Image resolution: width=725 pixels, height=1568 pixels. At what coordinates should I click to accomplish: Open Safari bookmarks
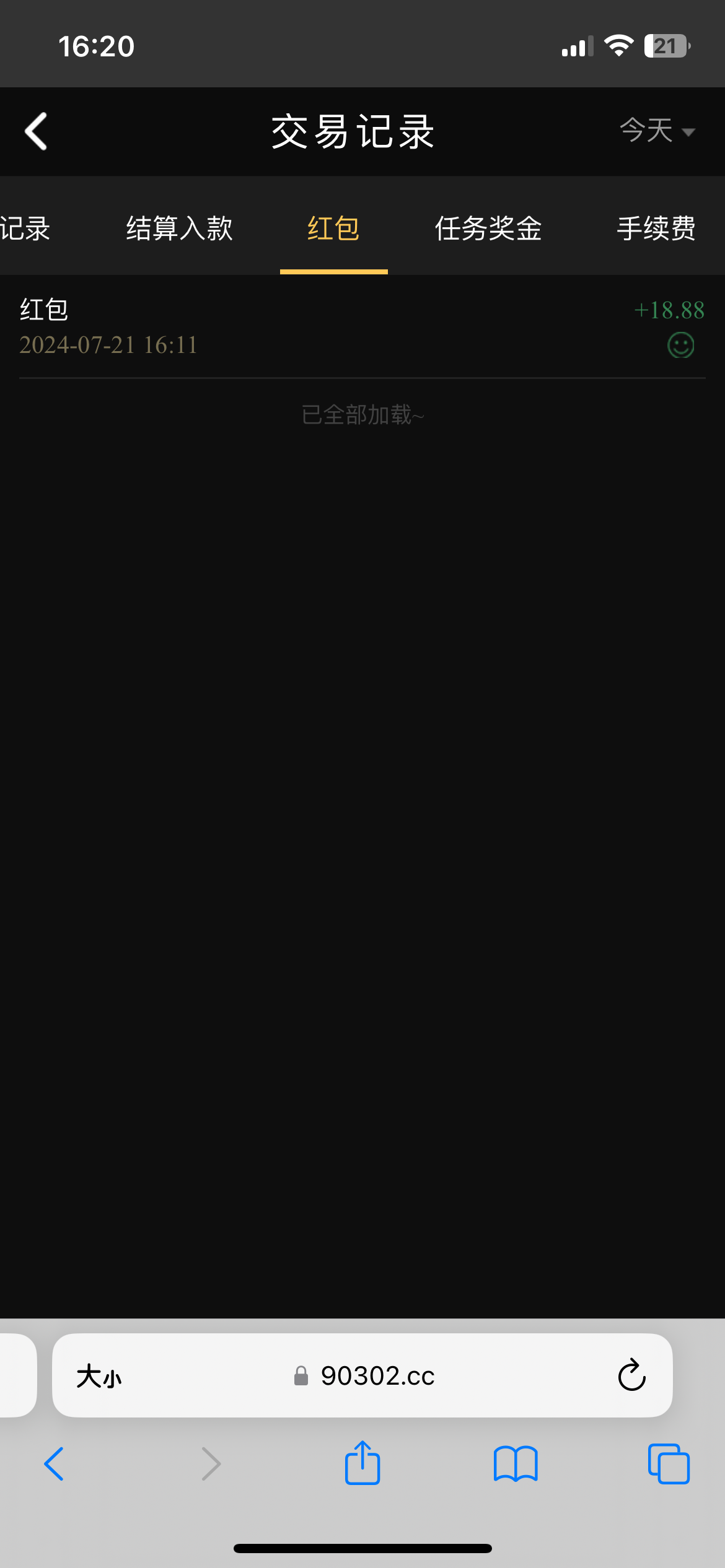[x=515, y=1464]
